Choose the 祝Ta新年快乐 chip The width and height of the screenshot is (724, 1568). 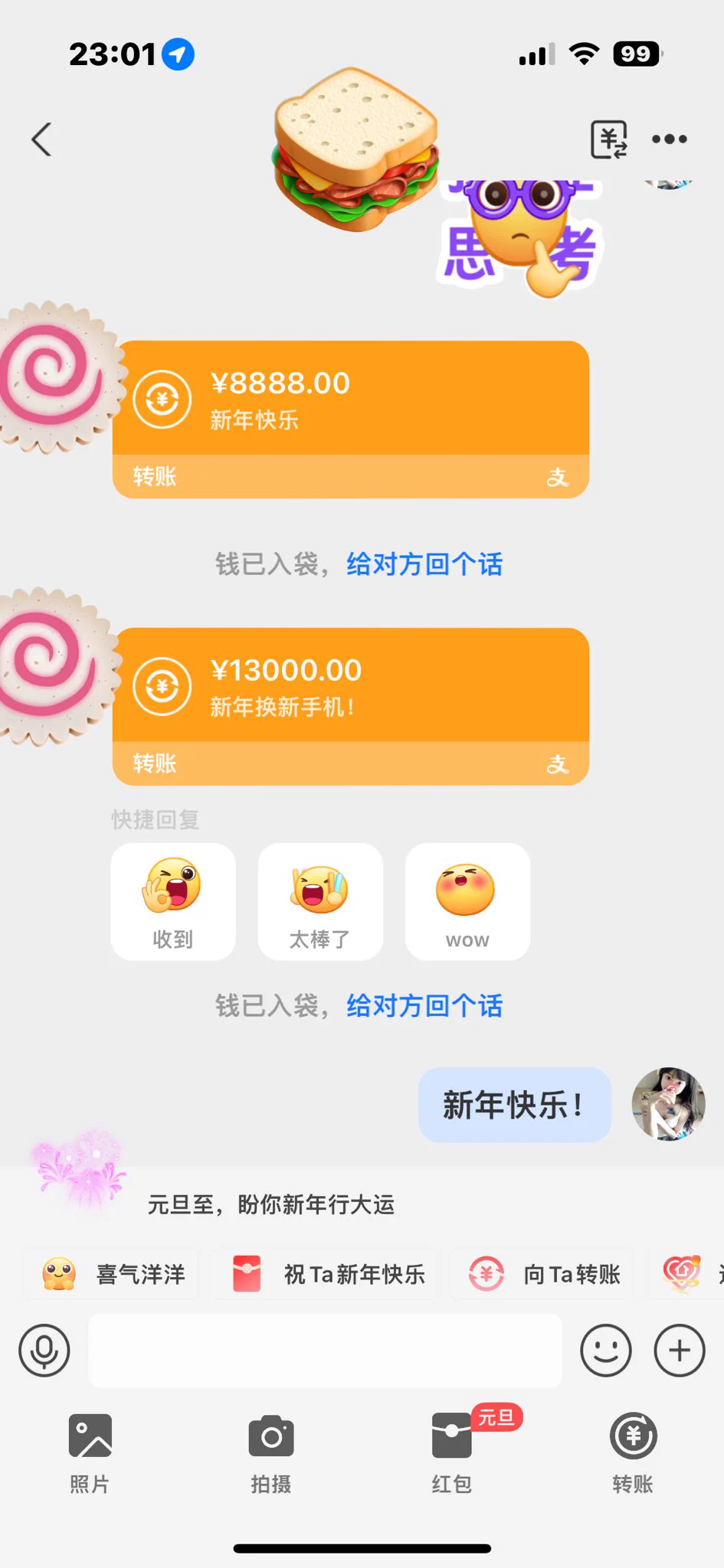click(x=329, y=1275)
